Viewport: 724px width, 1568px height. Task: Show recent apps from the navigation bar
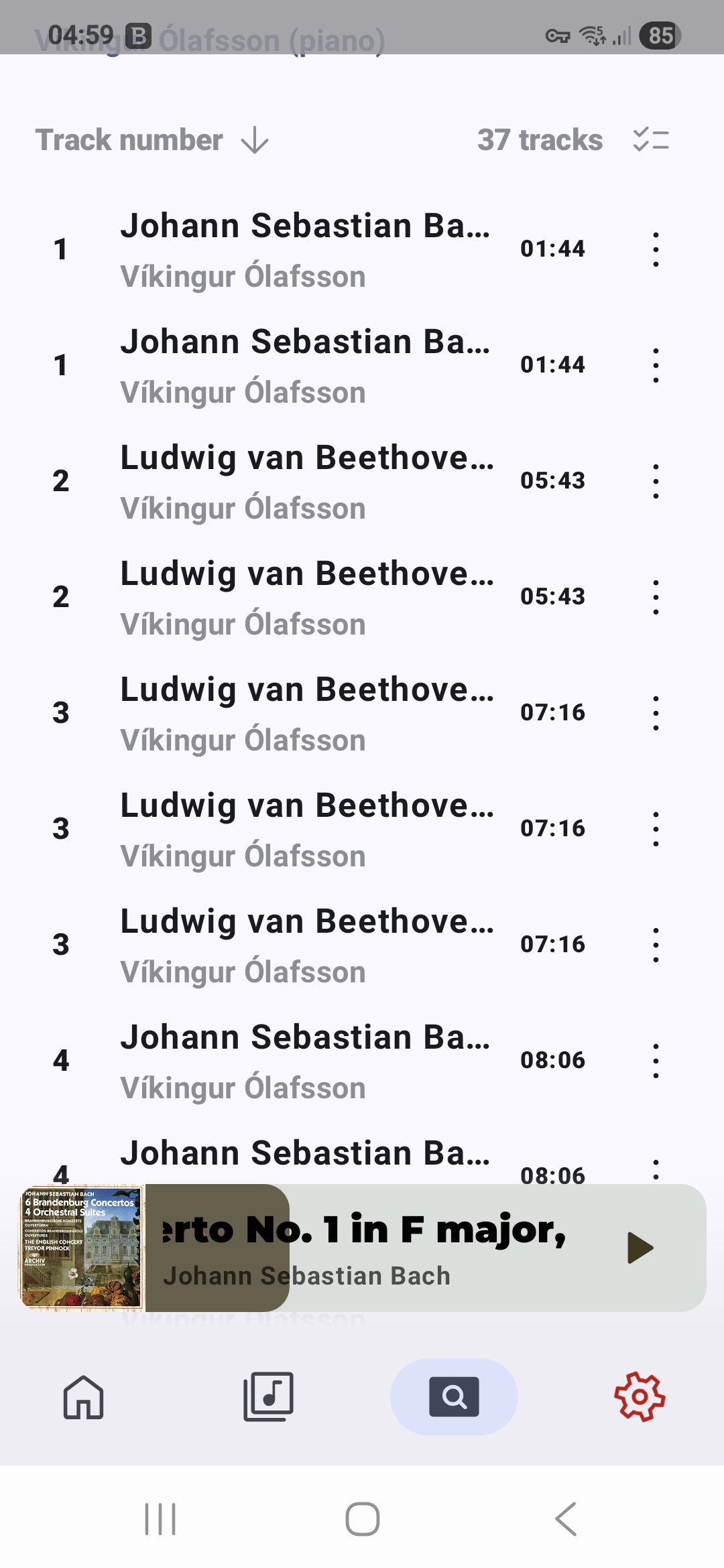pyautogui.click(x=160, y=1518)
